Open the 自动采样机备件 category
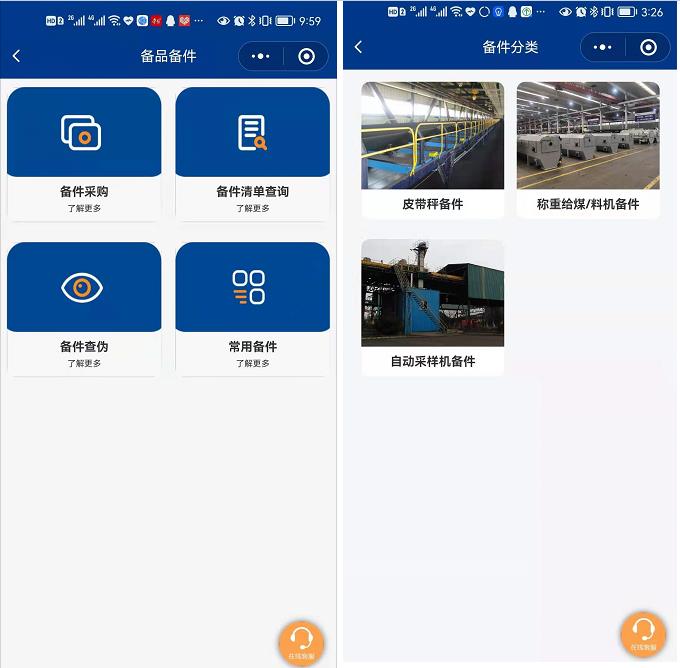 pos(432,307)
